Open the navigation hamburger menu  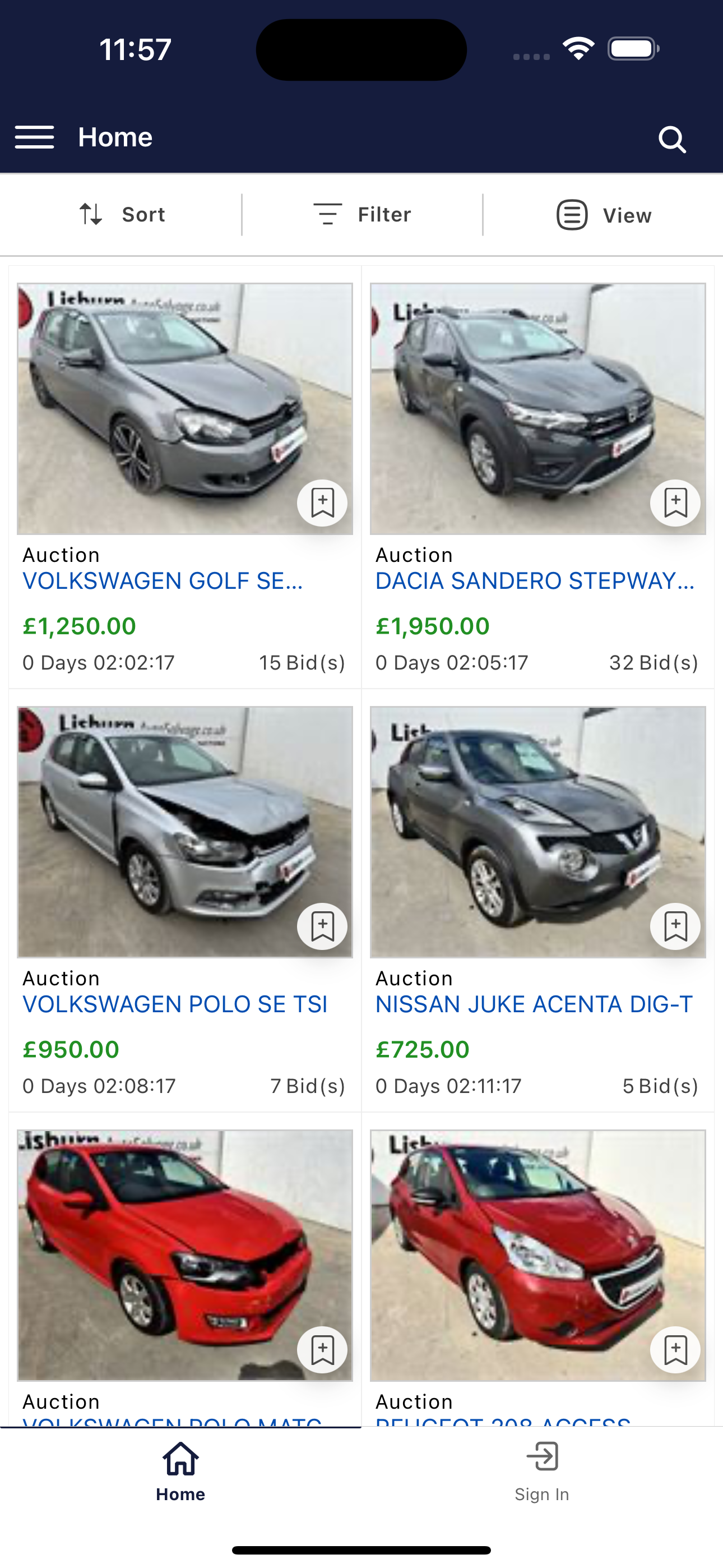(x=35, y=137)
